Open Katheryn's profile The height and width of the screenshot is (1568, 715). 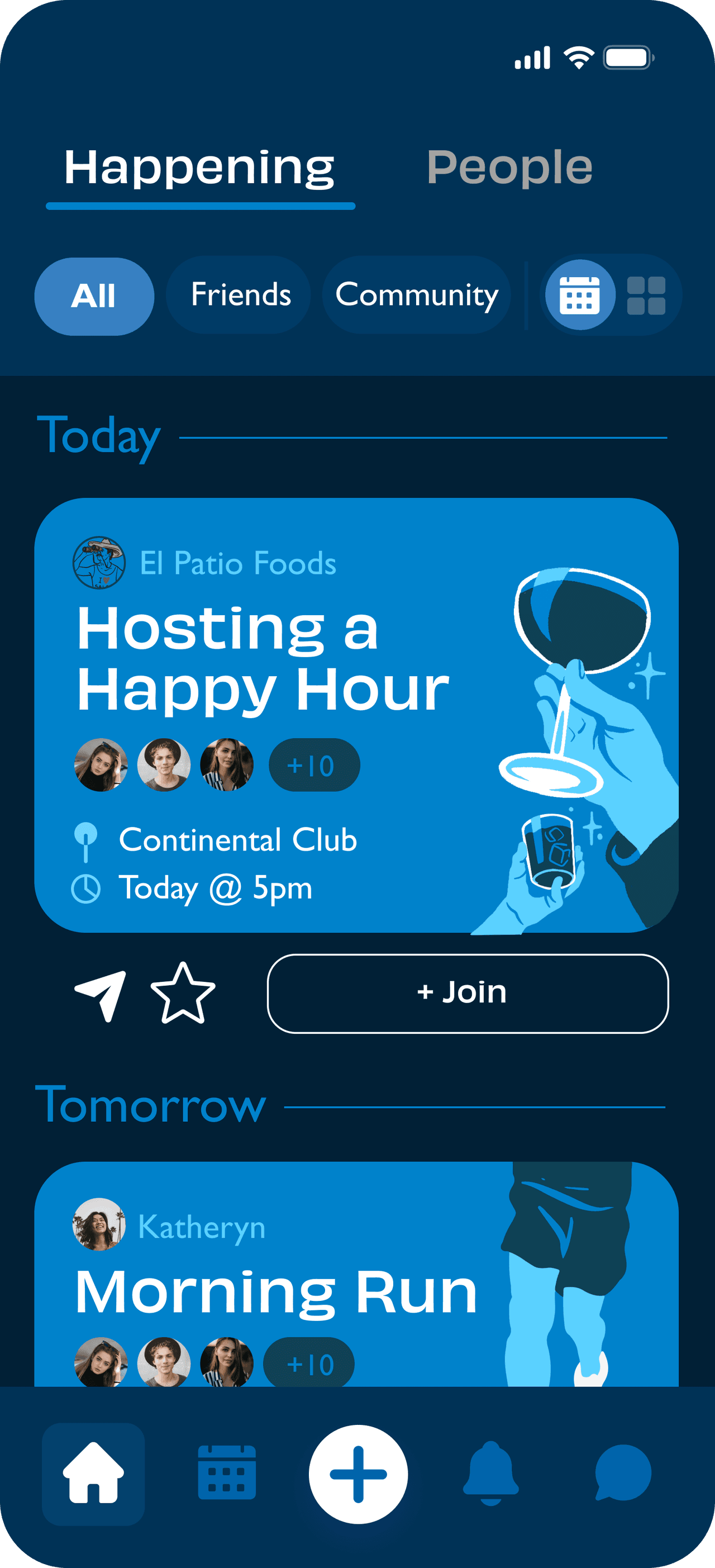pyautogui.click(x=201, y=1227)
